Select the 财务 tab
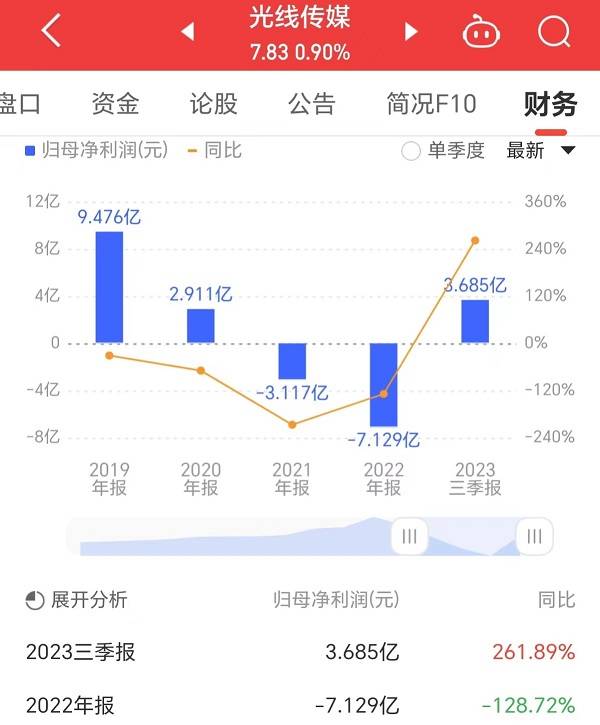 550,103
